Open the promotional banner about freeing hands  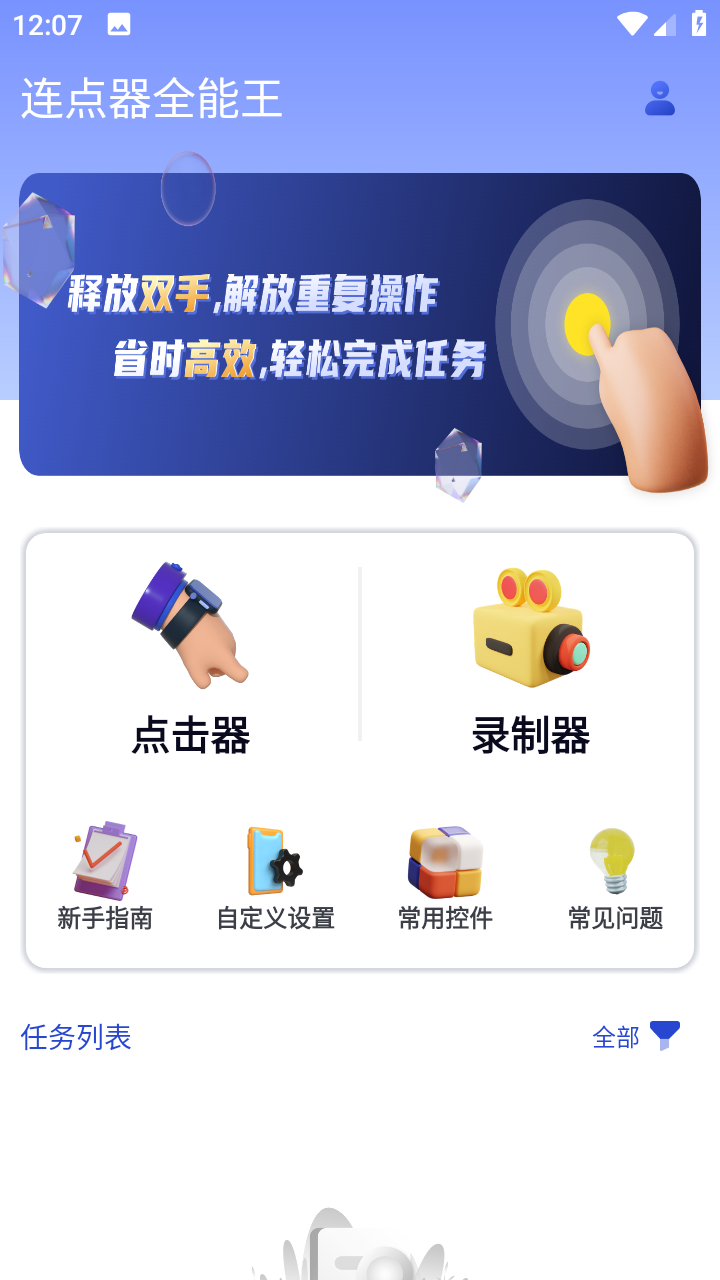point(360,324)
